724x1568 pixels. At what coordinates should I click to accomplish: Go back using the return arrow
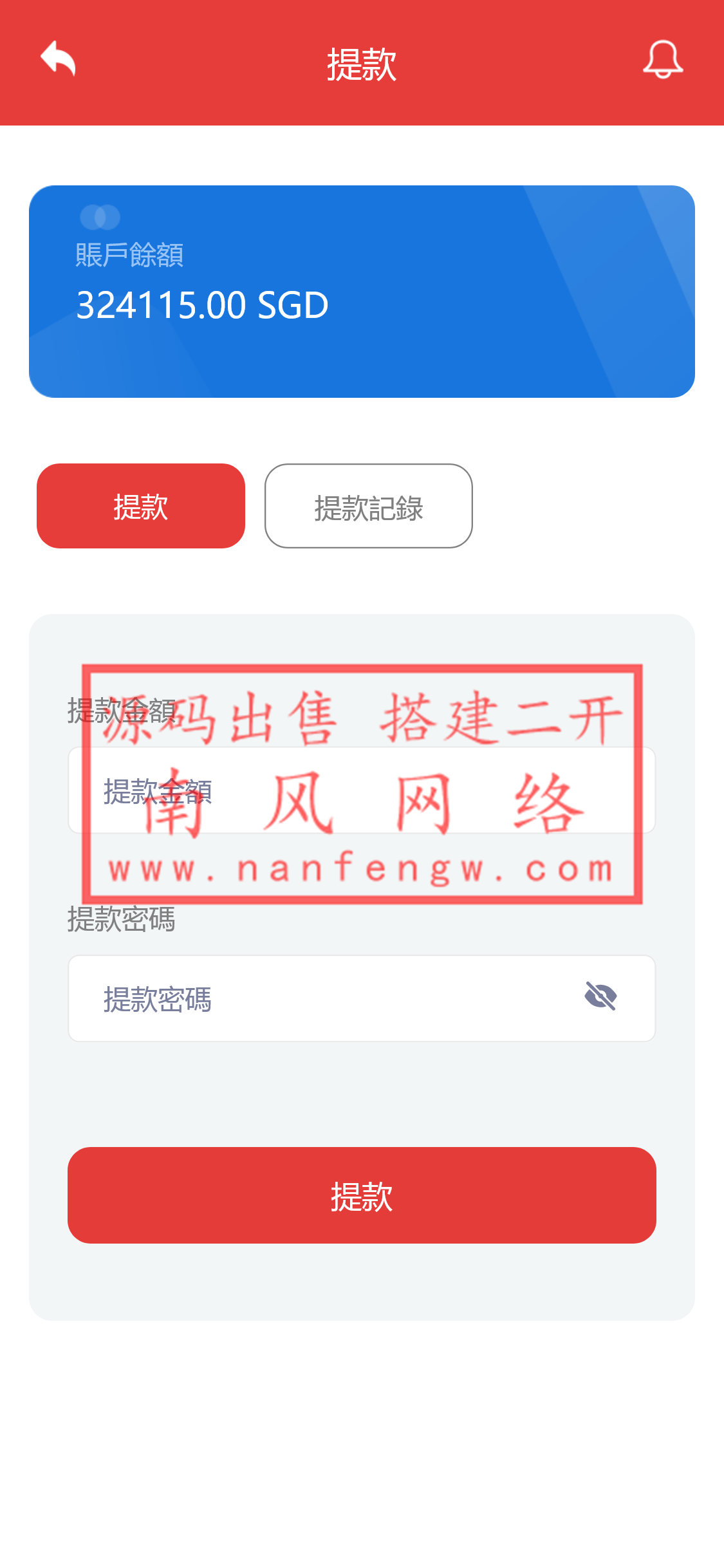tap(58, 59)
